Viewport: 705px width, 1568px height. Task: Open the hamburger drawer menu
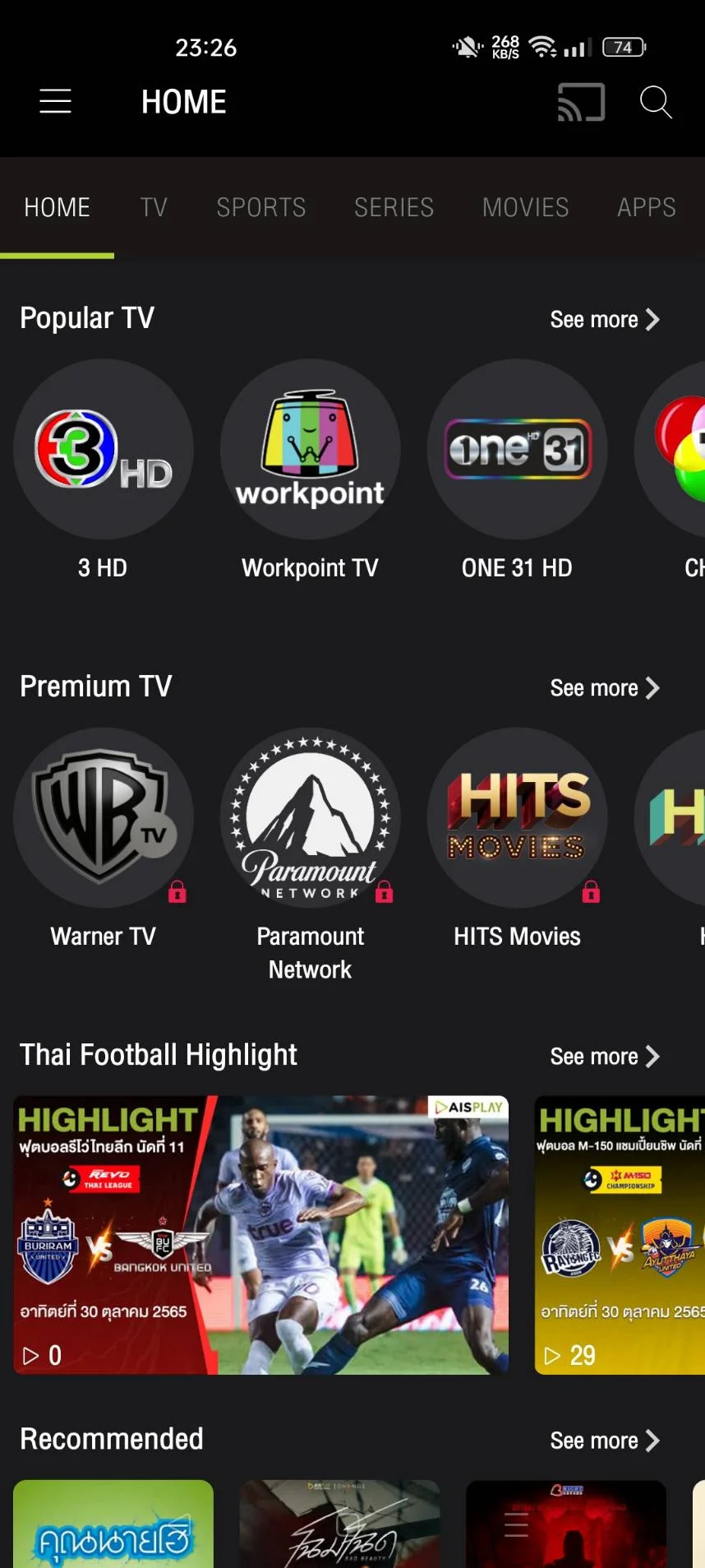click(x=55, y=102)
